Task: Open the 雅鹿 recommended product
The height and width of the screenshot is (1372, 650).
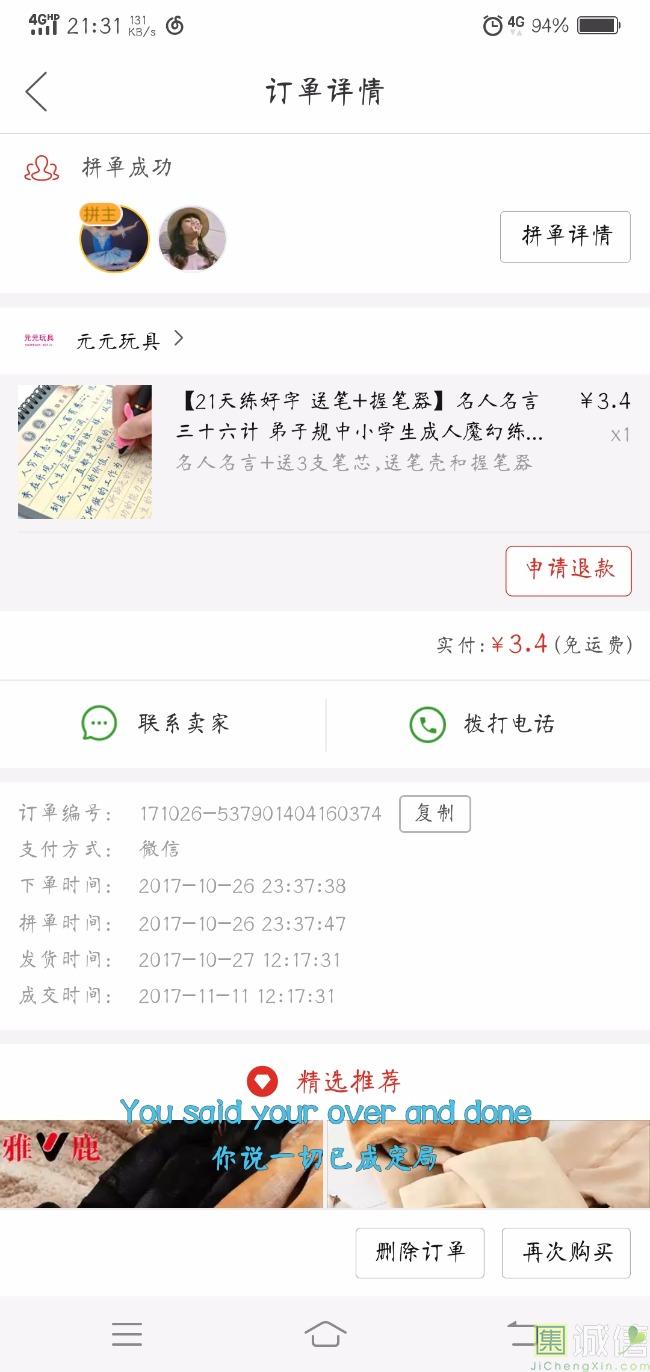Action: [160, 1165]
